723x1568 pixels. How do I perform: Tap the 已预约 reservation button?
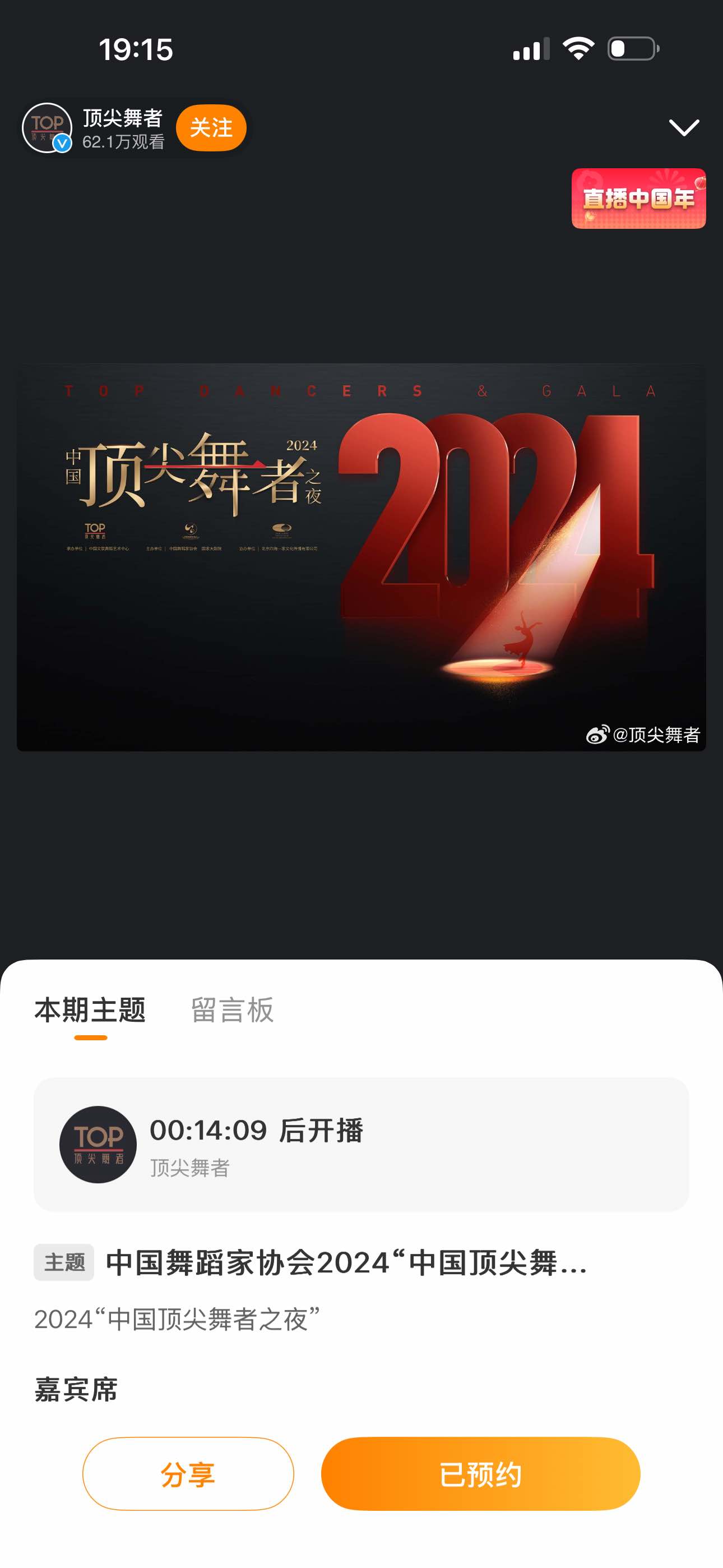480,1473
